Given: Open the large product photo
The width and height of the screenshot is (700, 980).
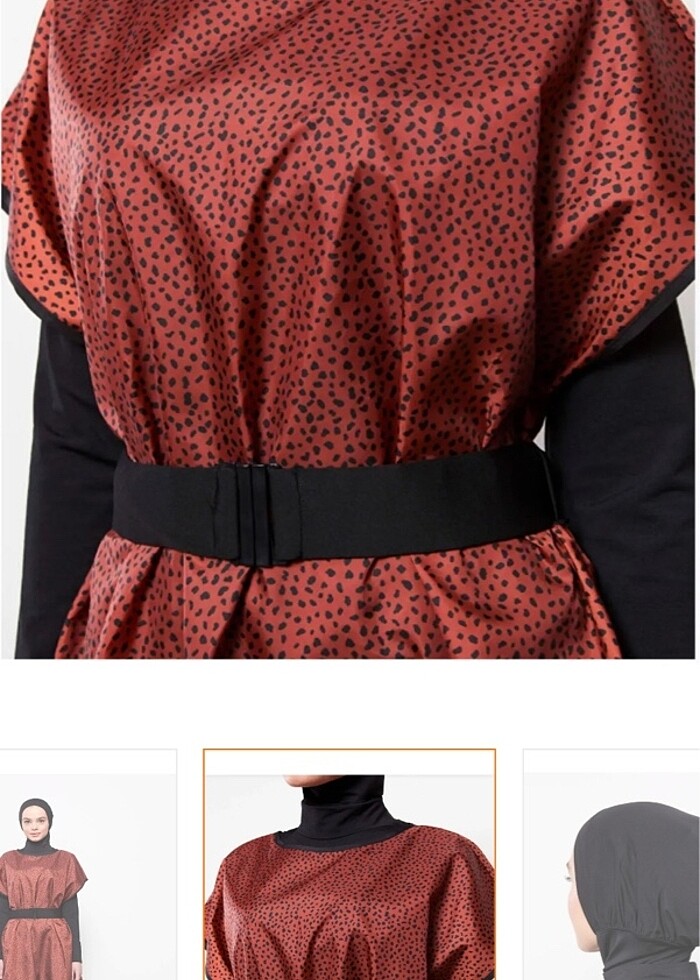Looking at the screenshot, I should click(349, 330).
